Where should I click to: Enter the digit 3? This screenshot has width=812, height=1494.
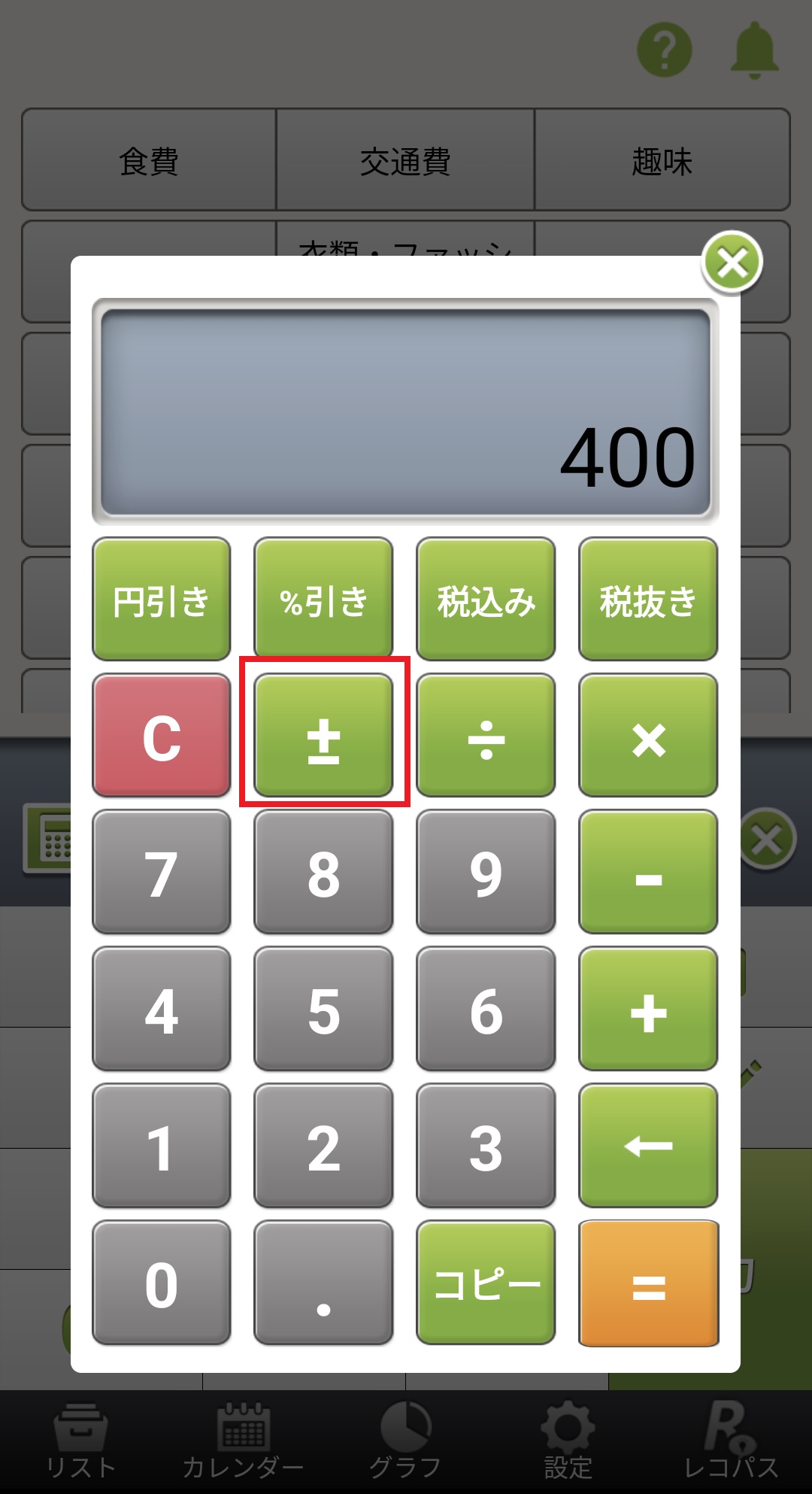(486, 1146)
